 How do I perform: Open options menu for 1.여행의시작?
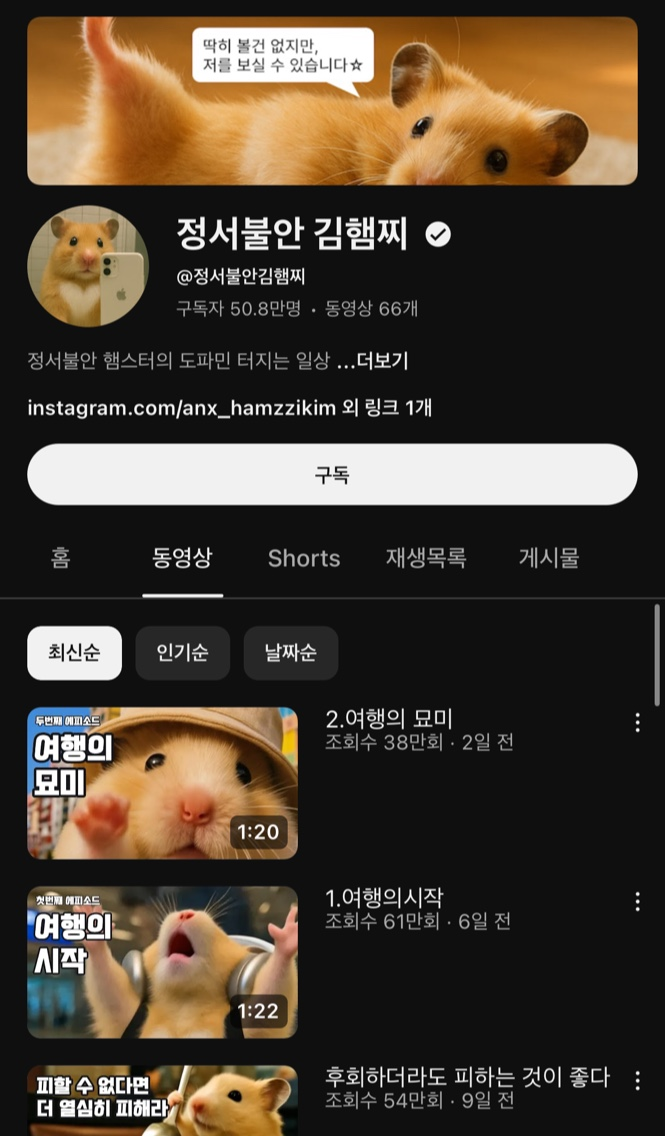point(637,902)
